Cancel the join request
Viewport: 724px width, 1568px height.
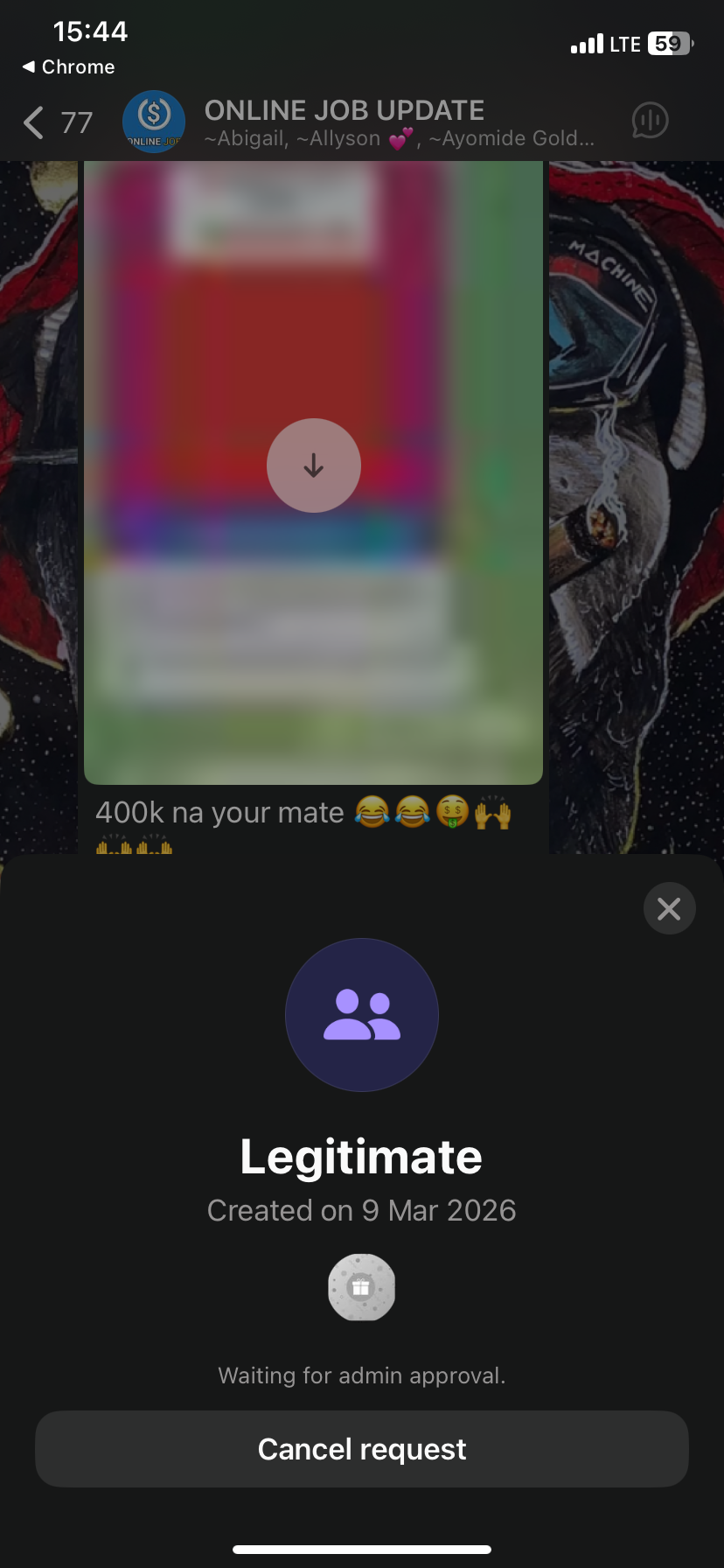(361, 1449)
